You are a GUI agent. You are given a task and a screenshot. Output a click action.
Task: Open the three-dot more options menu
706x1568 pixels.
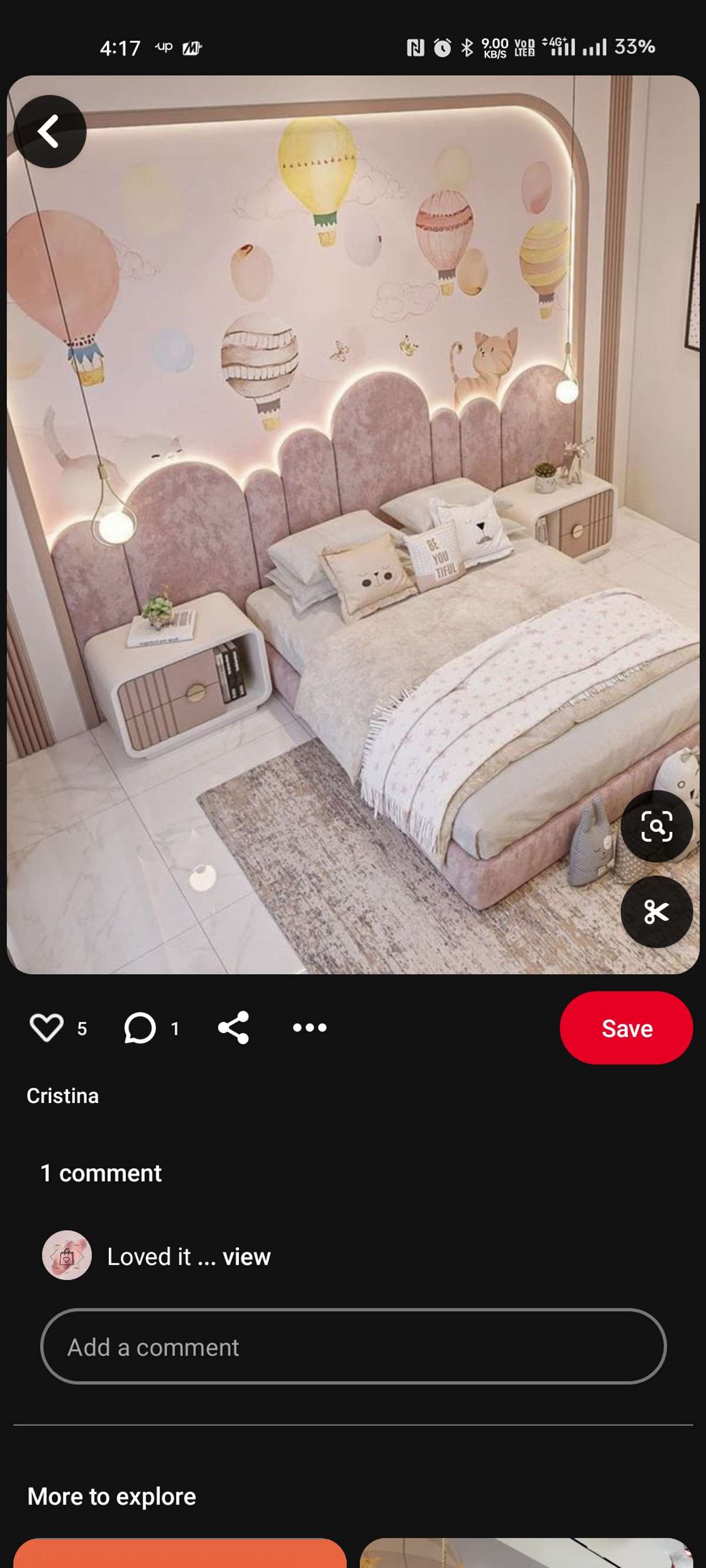(x=309, y=1028)
